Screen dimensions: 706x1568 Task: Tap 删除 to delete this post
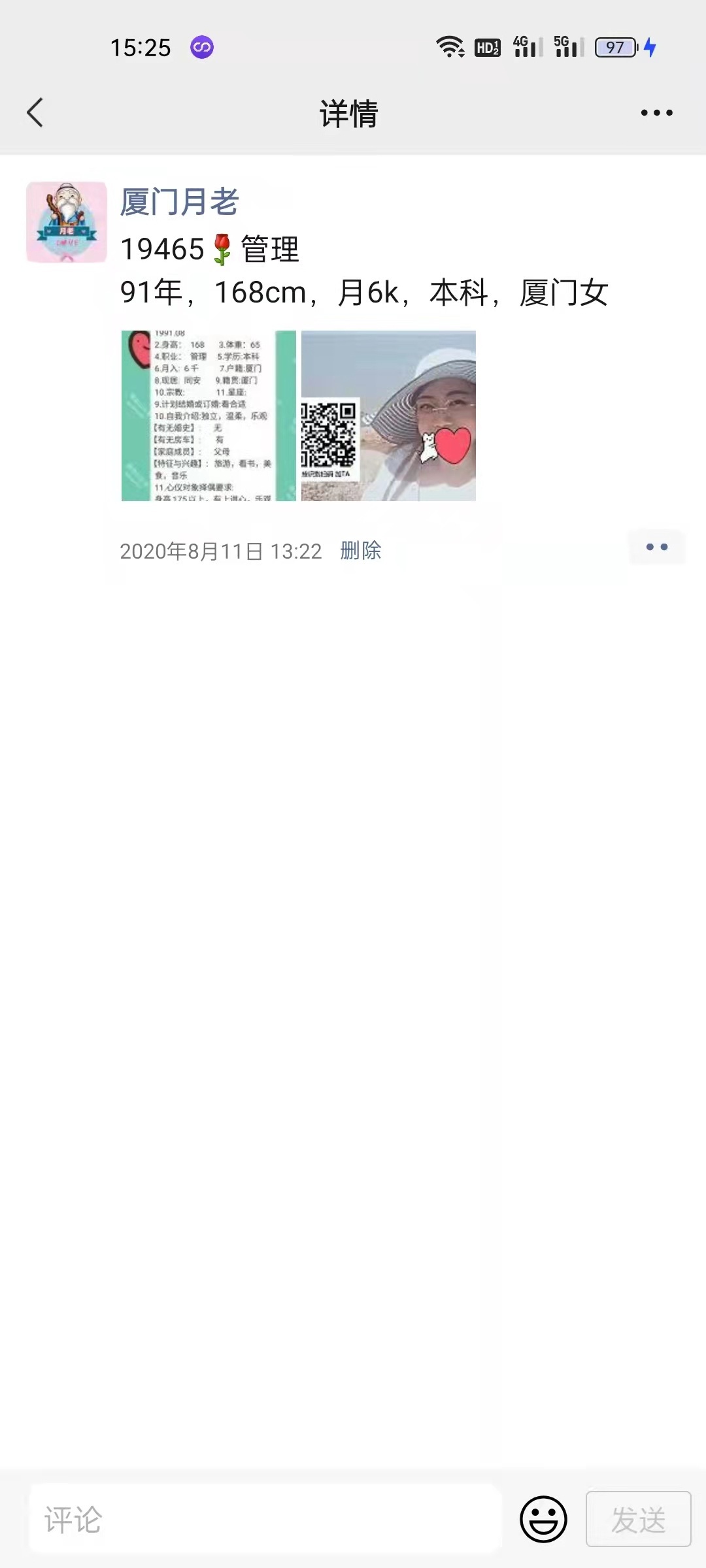[360, 550]
